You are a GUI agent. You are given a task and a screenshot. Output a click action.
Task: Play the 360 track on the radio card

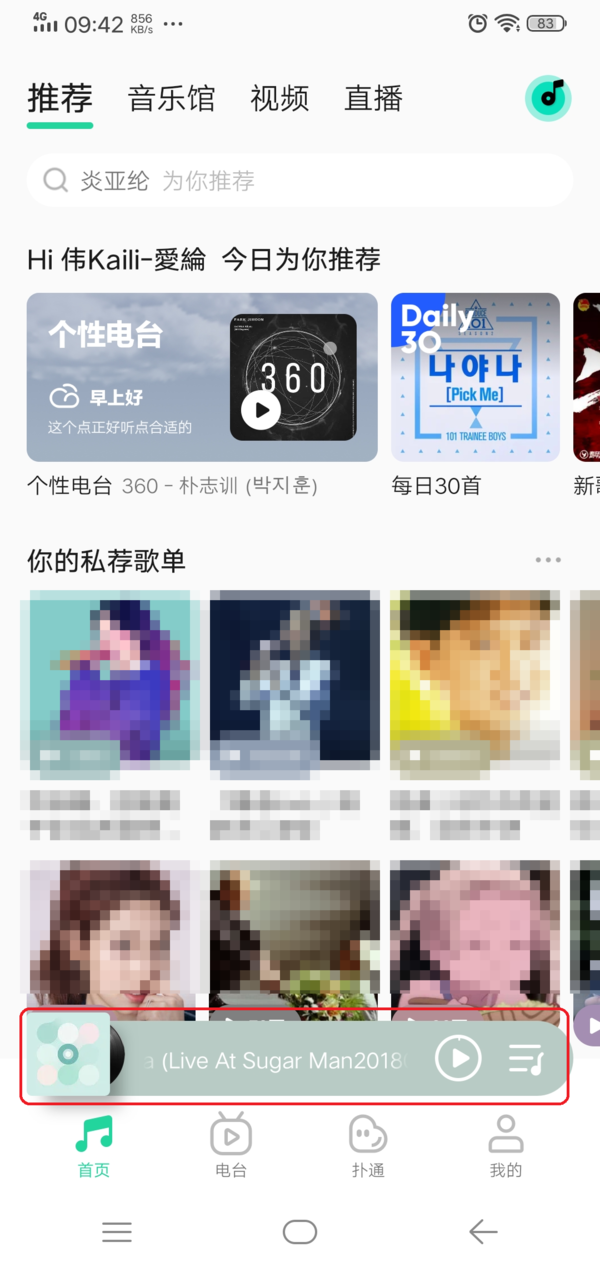pos(261,409)
